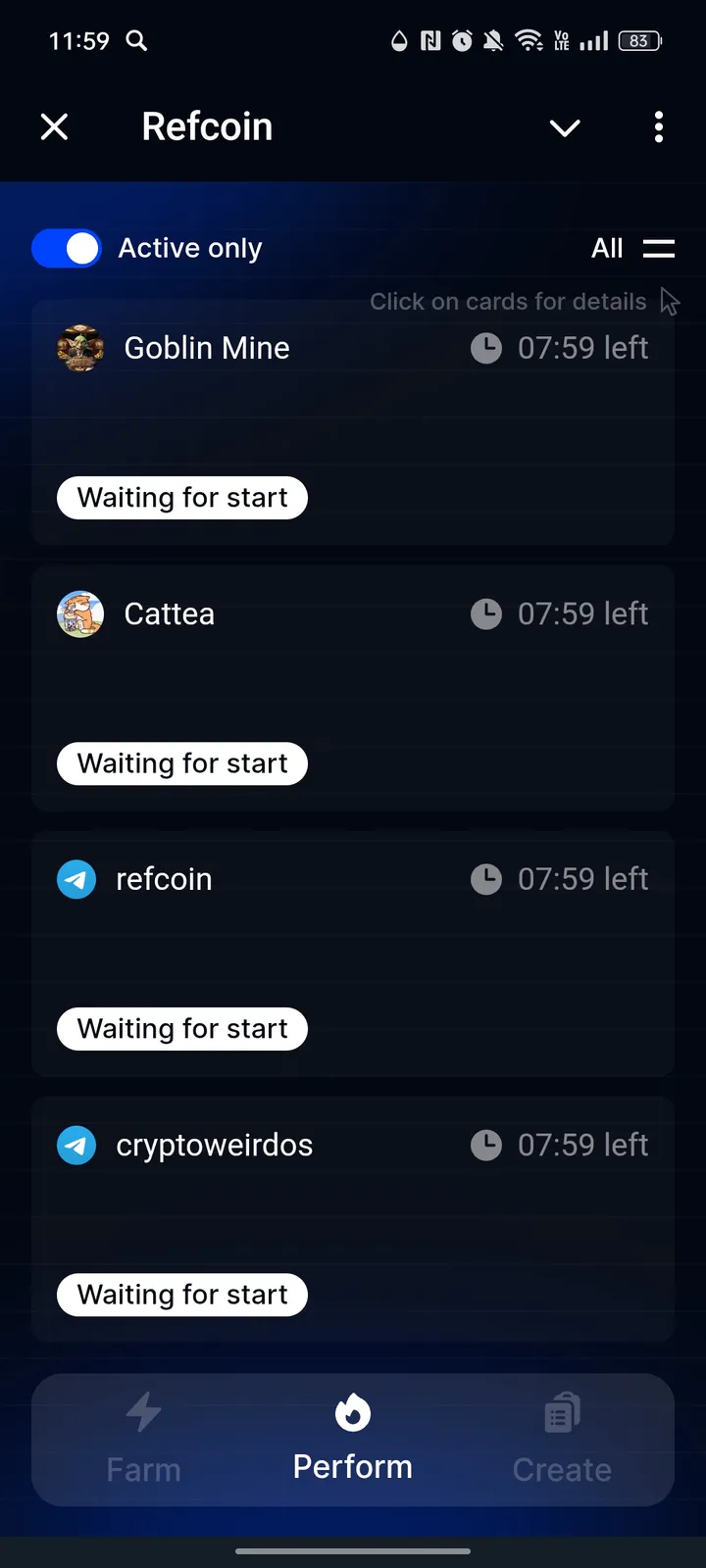Open the three-dot overflow menu
Viewport: 706px width, 1568px height.
(x=658, y=127)
